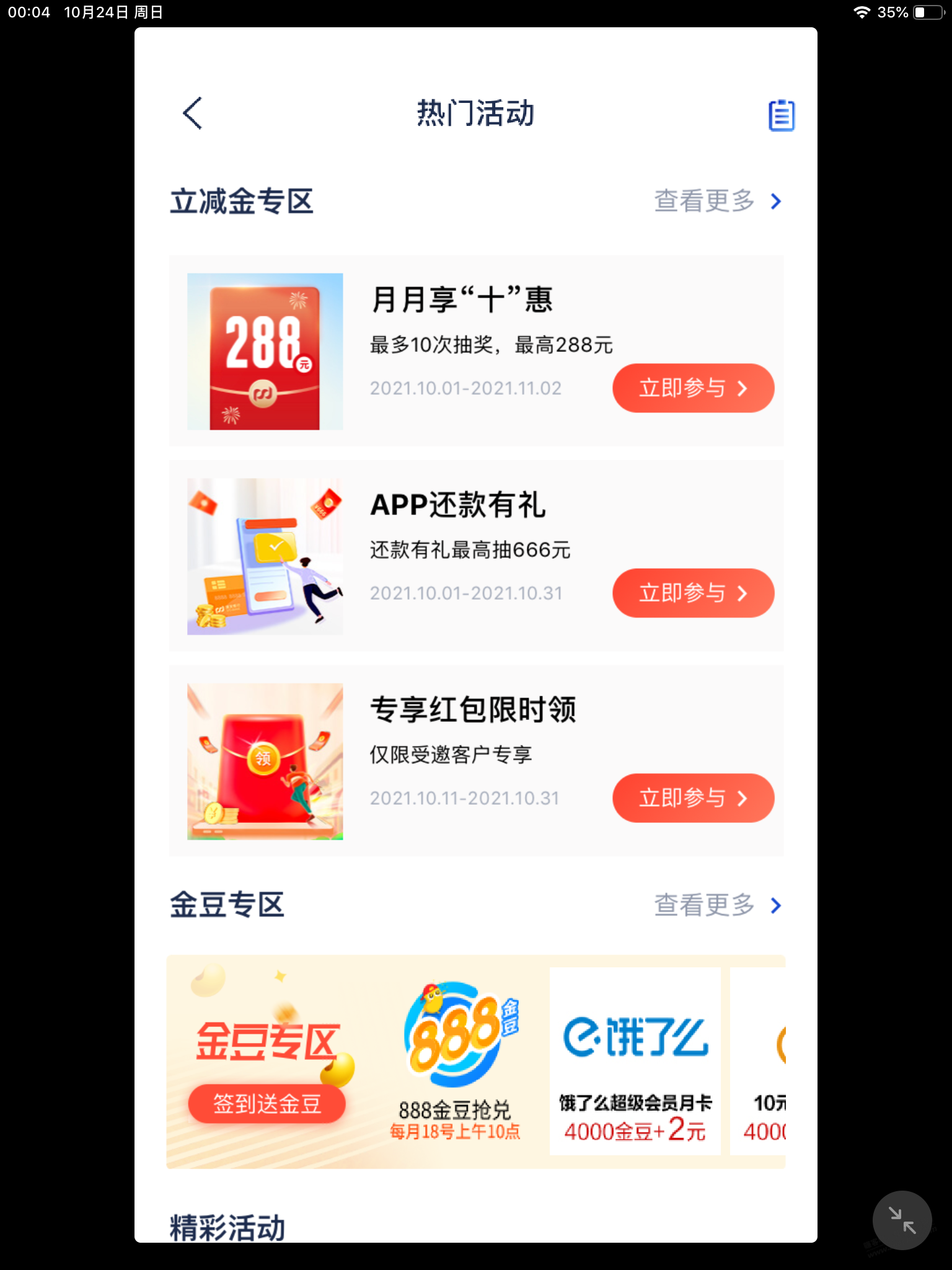Image resolution: width=952 pixels, height=1270 pixels.
Task: Join the 月月享“十”惠 activity
Action: pos(693,388)
